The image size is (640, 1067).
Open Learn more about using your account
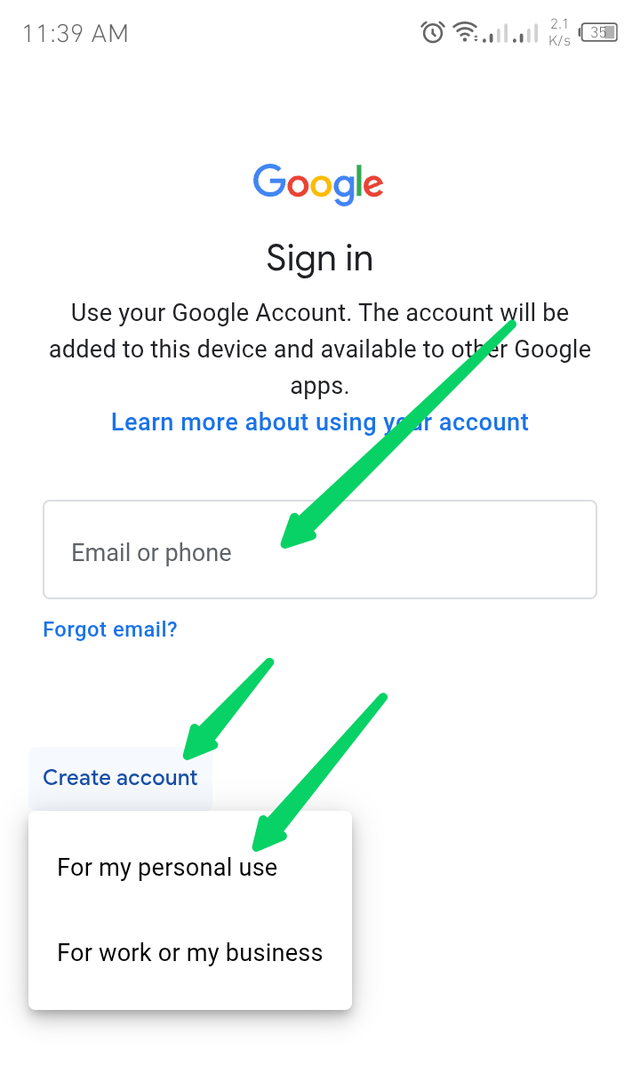click(319, 422)
